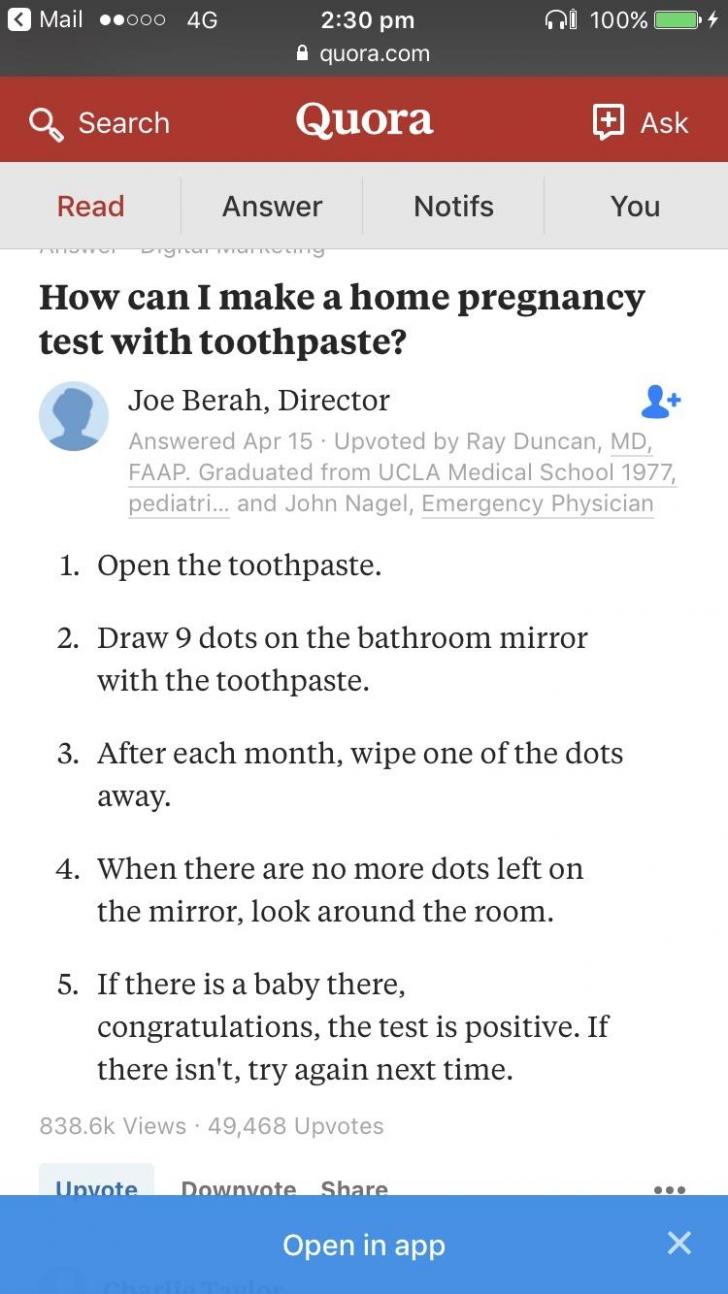This screenshot has width=728, height=1294.
Task: Visit John Nagel's Emergency Physician link
Action: coord(537,503)
